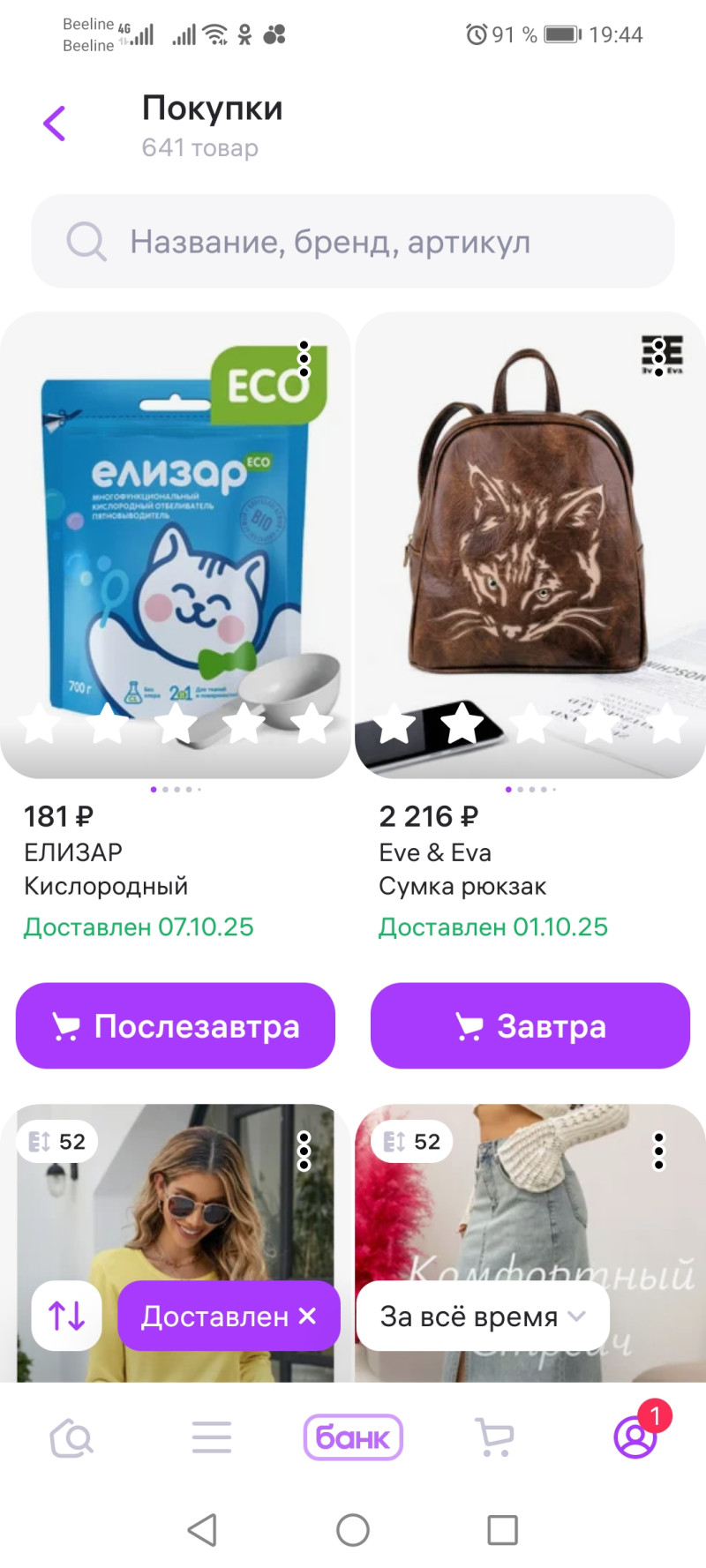Open the shopping cart tab
Screen dimensions: 706x1568
point(494,1438)
